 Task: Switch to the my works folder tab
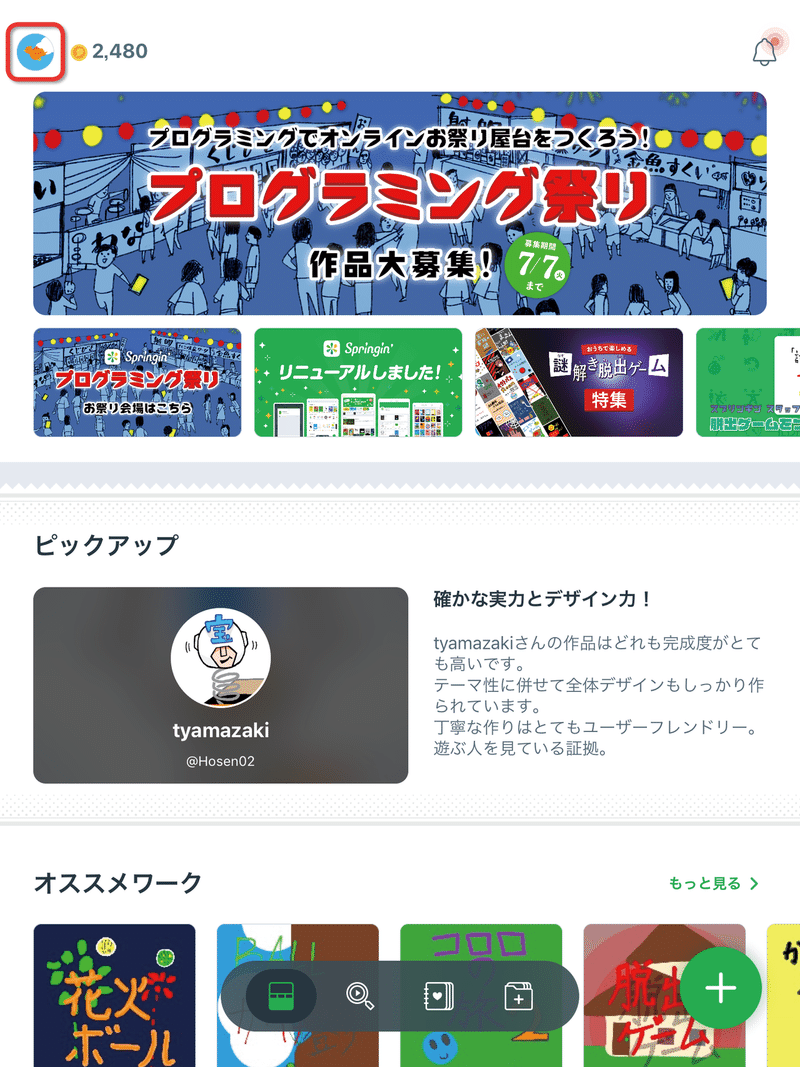[x=518, y=995]
